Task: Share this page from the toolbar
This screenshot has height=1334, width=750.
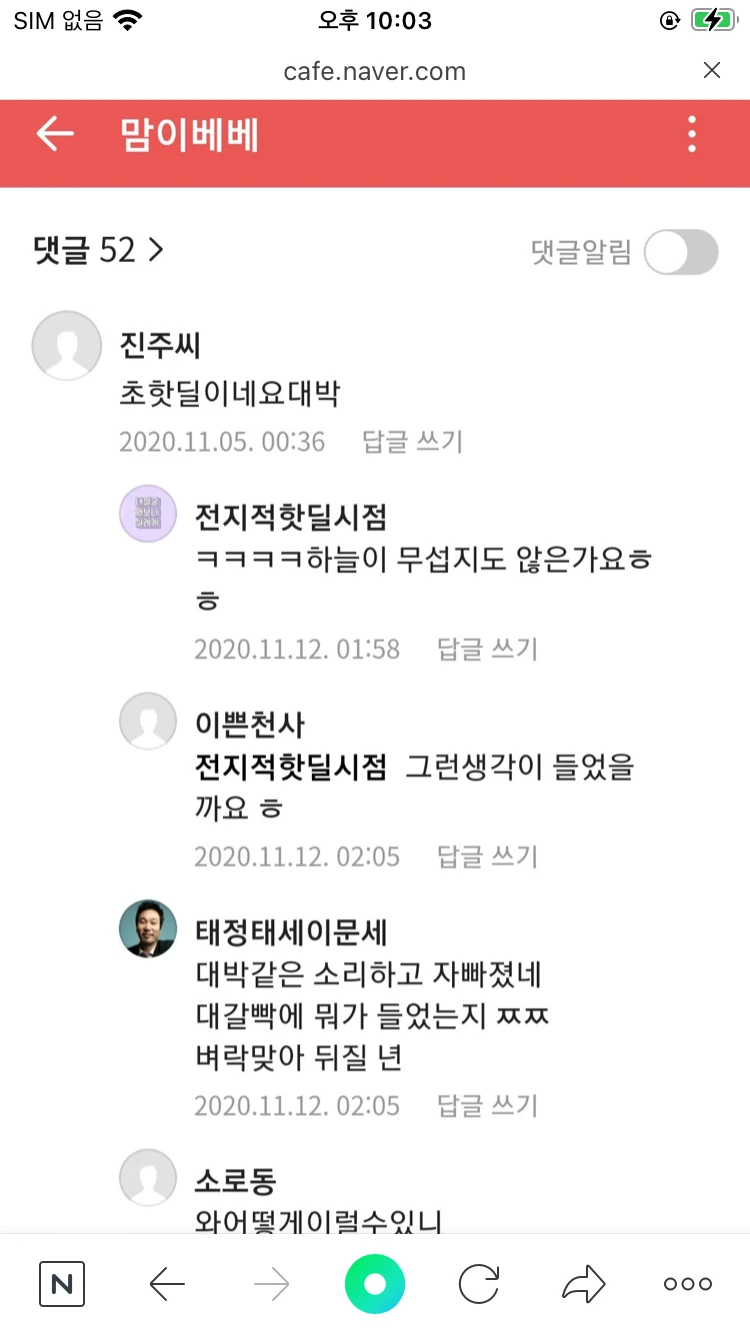Action: pos(583,1284)
